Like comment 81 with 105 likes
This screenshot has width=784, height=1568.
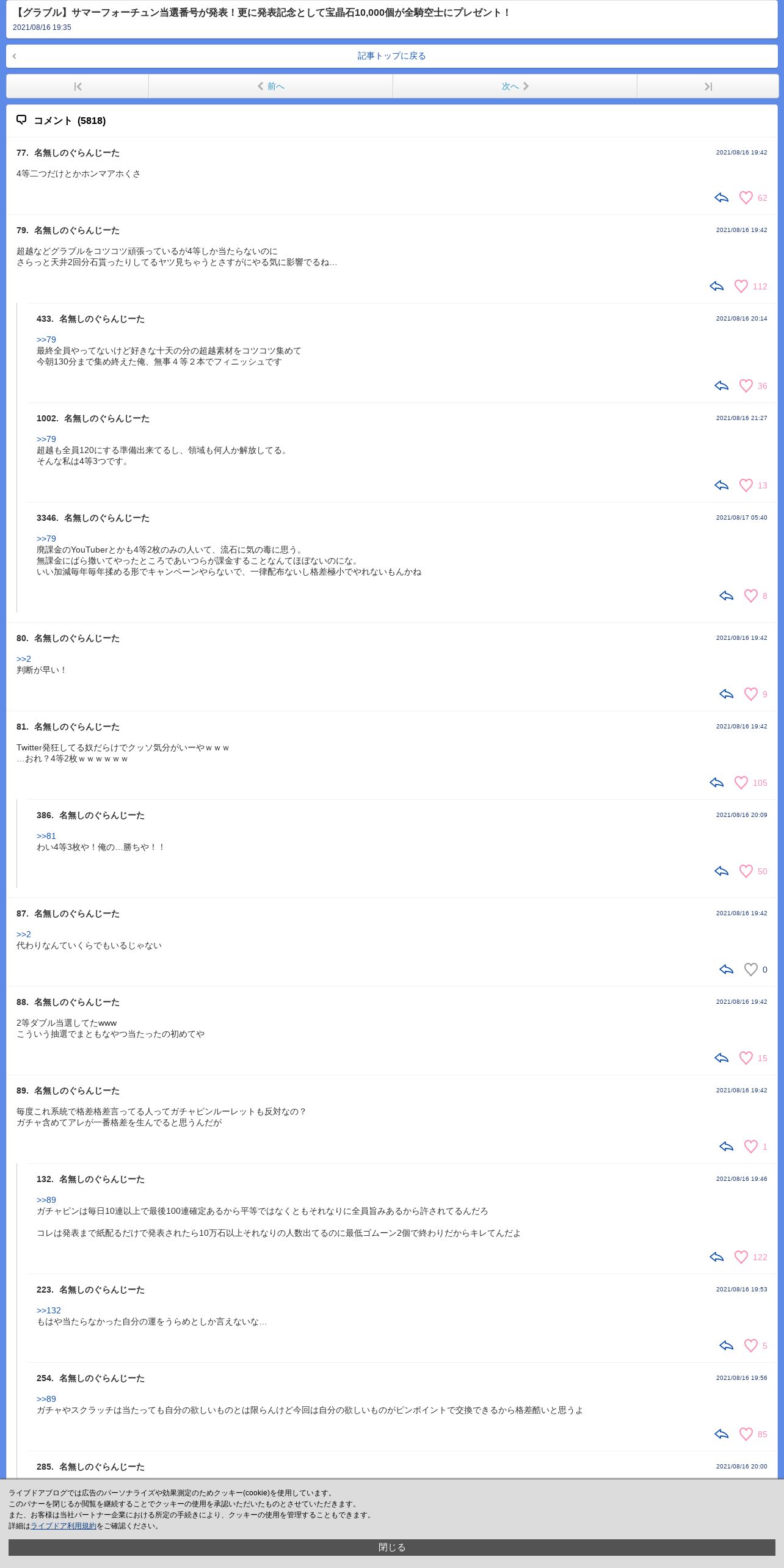741,783
